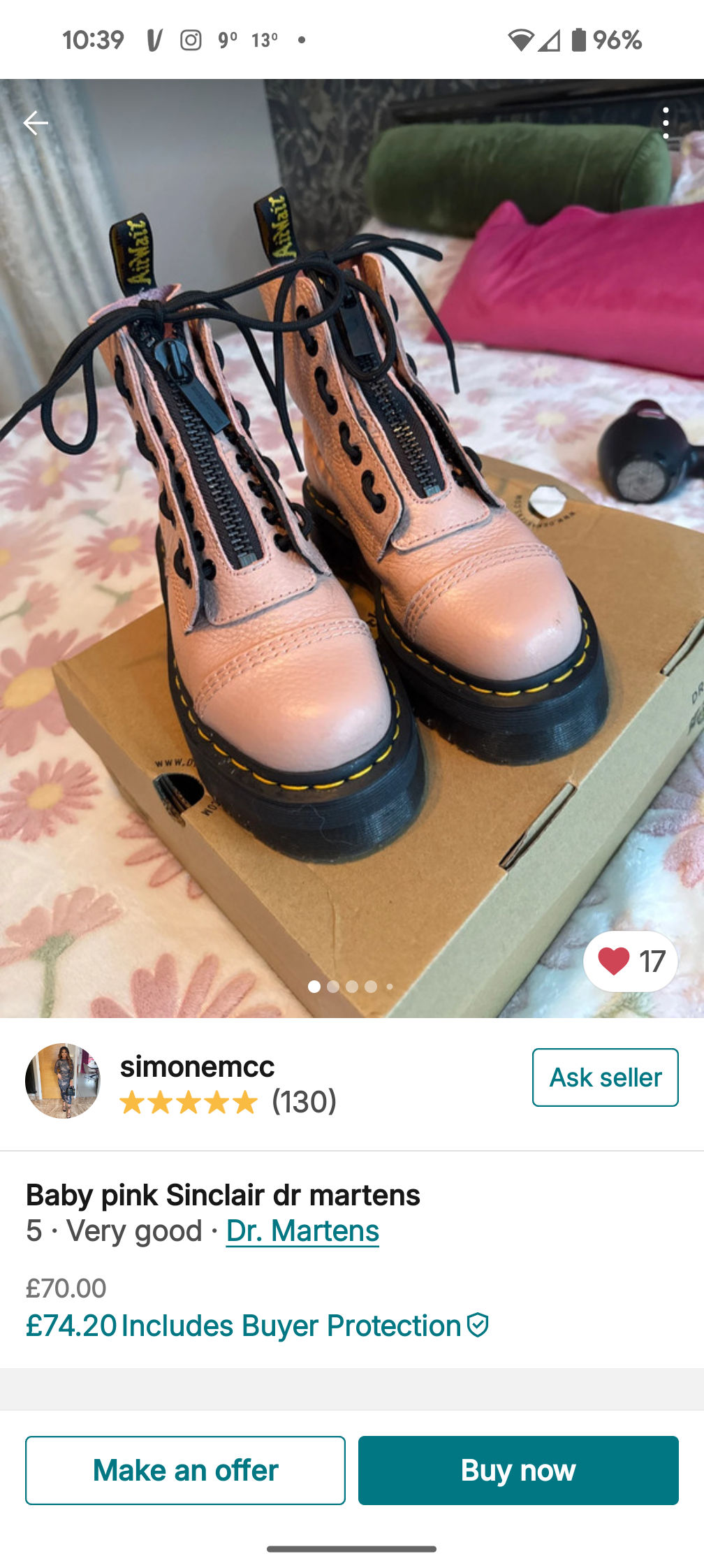The image size is (704, 1568).
Task: Open the three-dot overflow menu
Action: 666,123
